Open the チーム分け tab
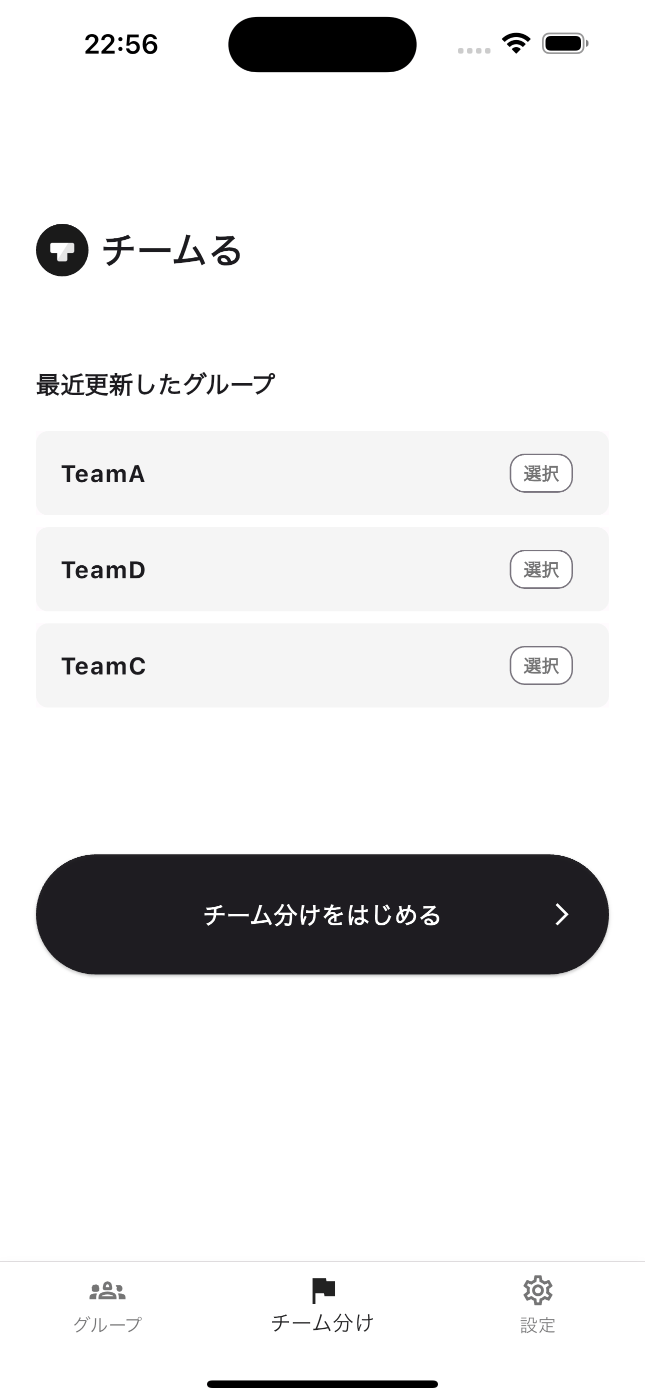645x1400 pixels. pos(322,1306)
